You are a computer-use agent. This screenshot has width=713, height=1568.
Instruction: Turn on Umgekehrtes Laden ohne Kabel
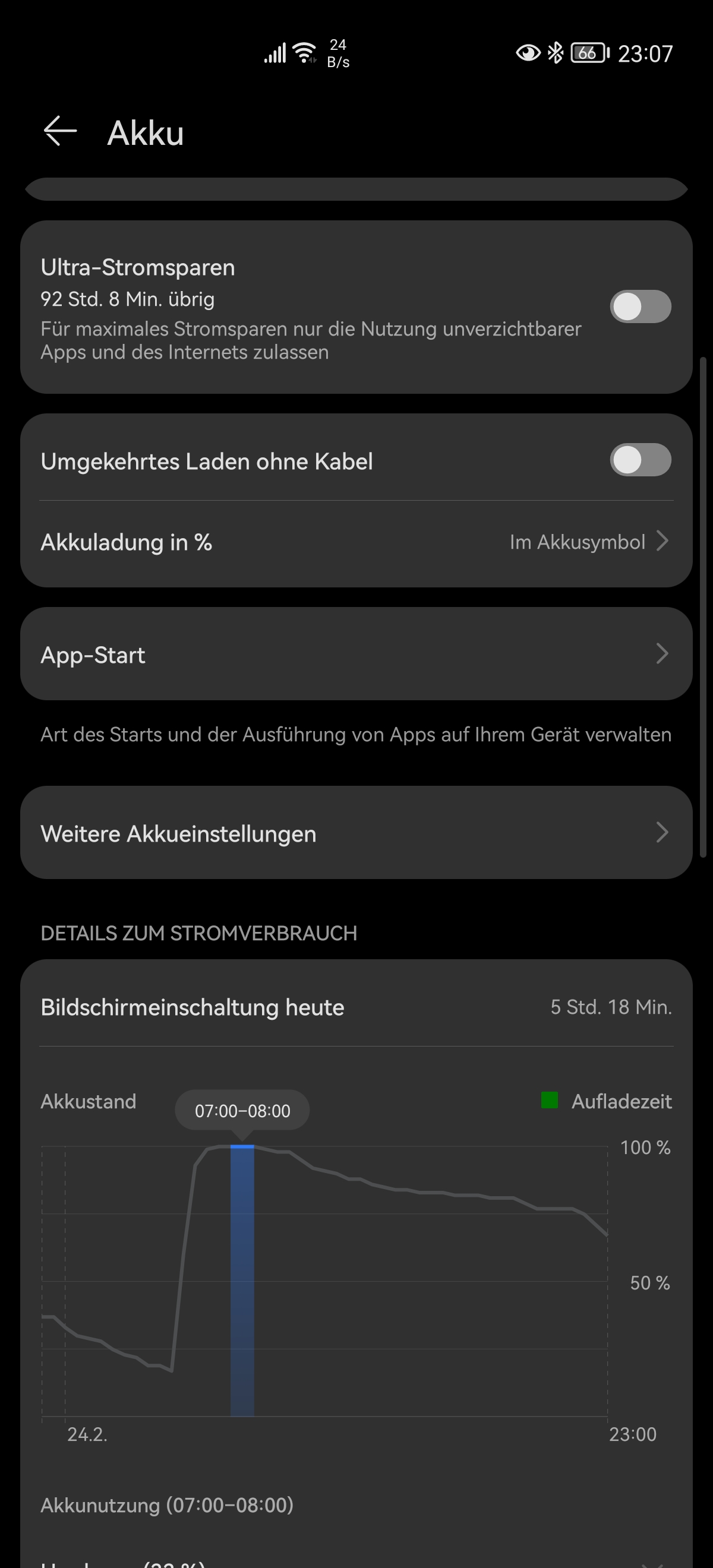(x=640, y=460)
